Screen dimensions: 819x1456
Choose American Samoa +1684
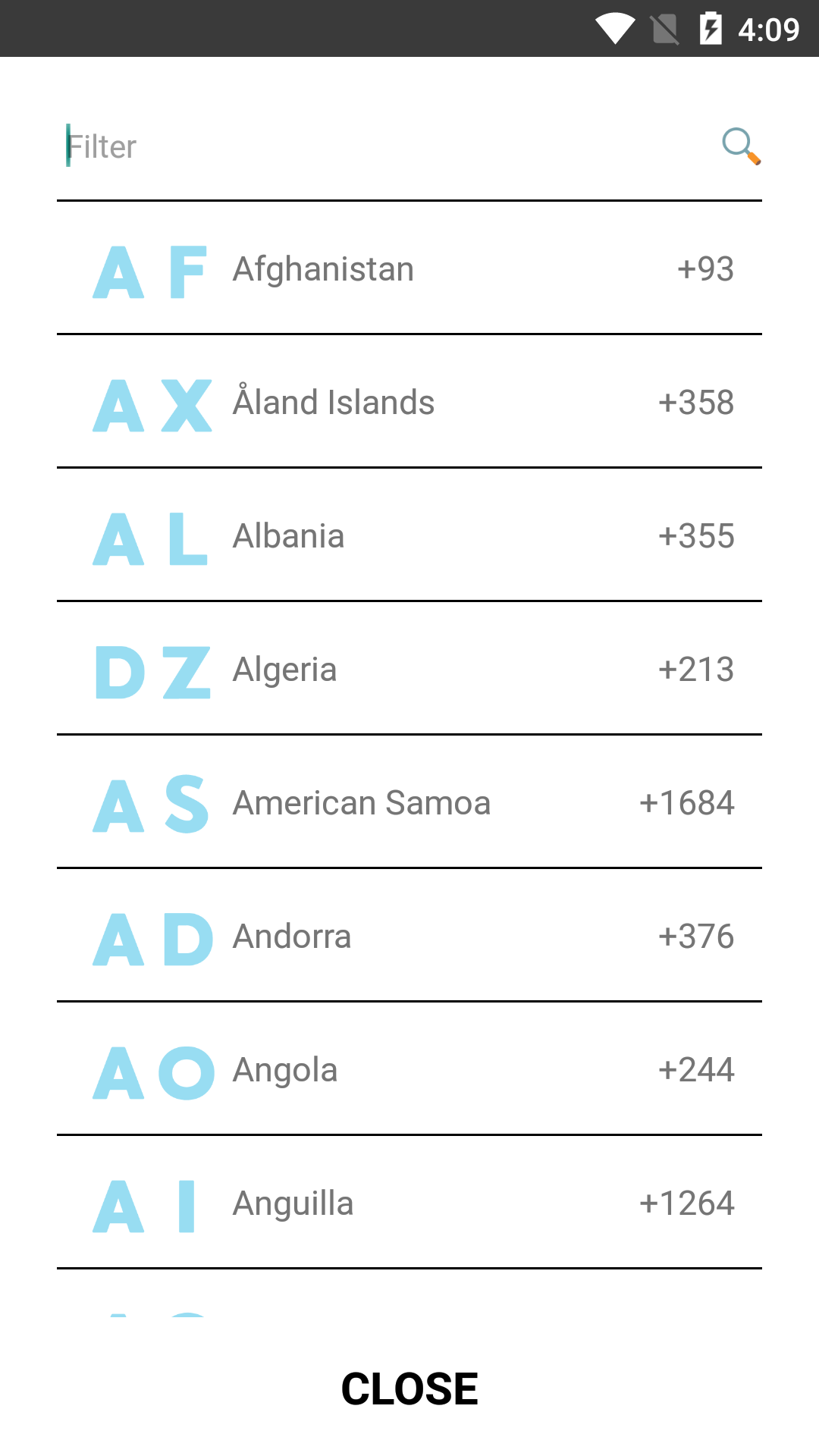pyautogui.click(x=409, y=803)
